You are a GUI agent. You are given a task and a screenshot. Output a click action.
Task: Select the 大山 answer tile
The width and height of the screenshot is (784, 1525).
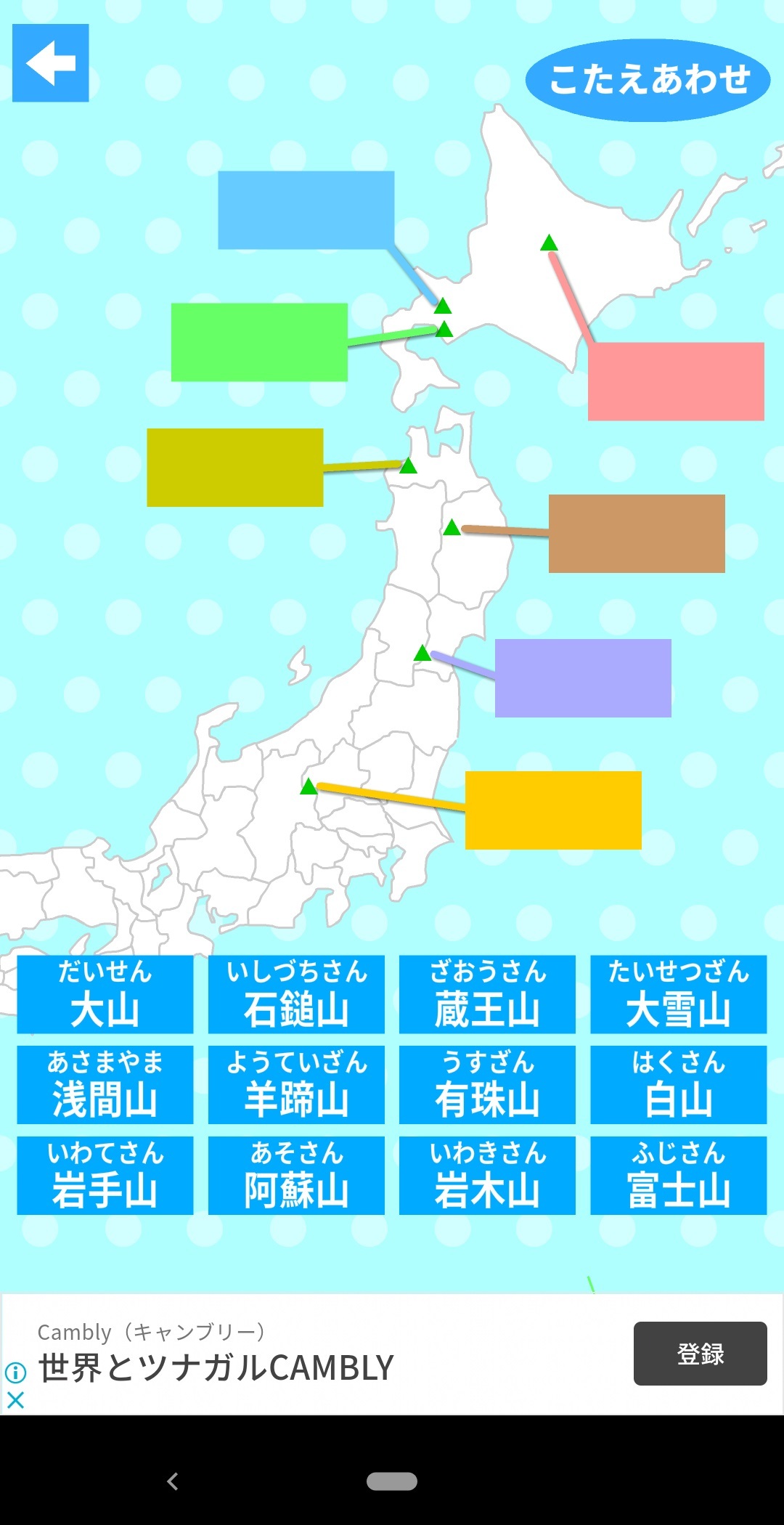[x=105, y=994]
